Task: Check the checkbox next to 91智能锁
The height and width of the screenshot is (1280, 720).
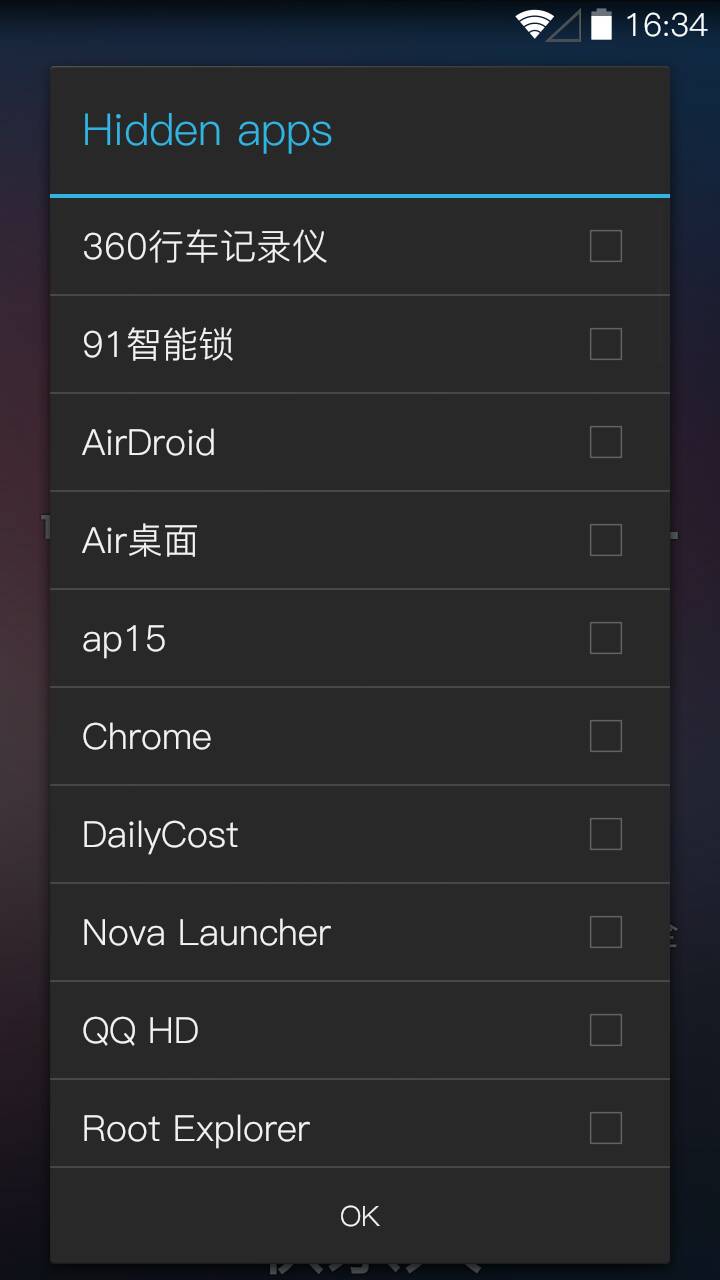Action: [605, 344]
